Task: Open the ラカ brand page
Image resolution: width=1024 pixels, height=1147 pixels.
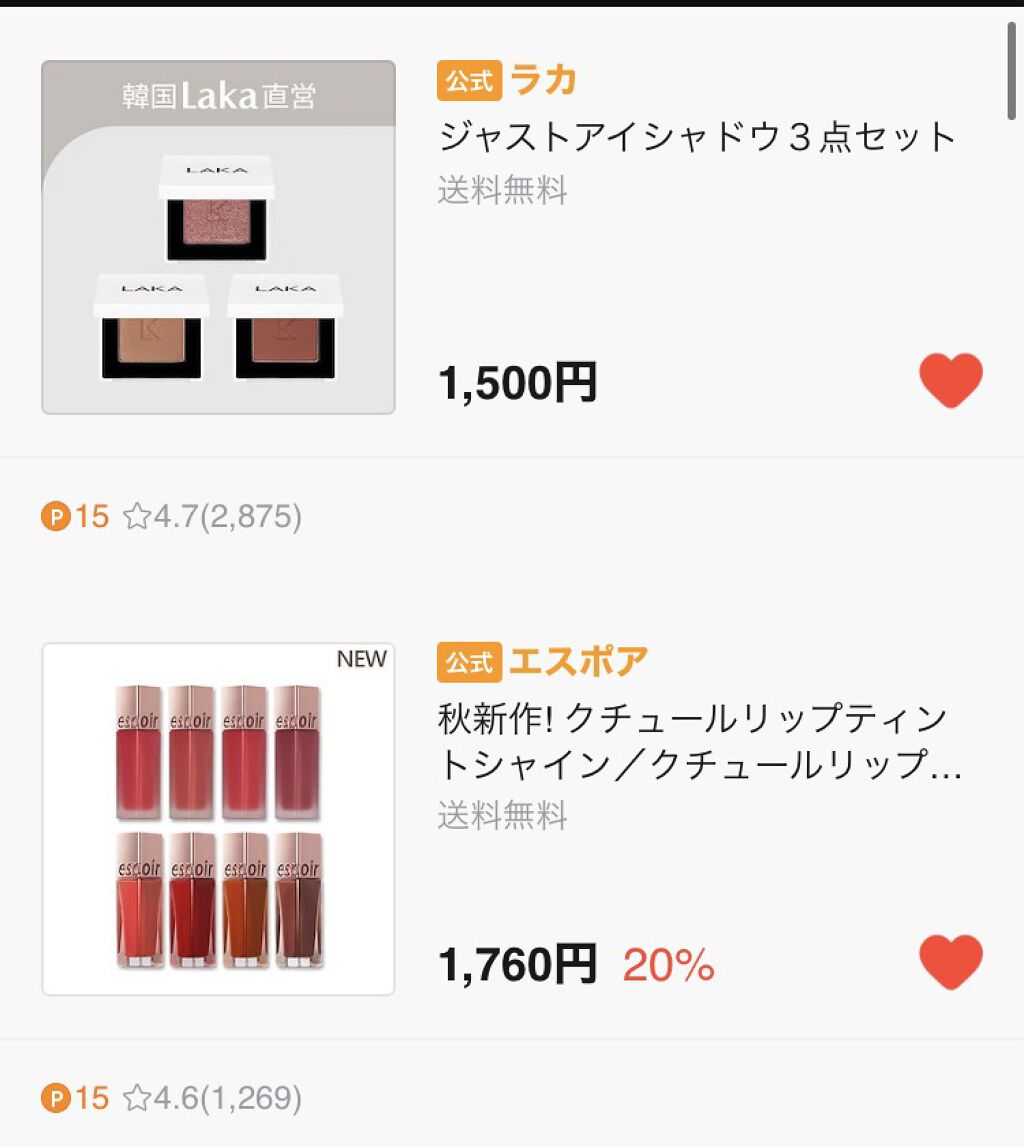Action: click(543, 82)
